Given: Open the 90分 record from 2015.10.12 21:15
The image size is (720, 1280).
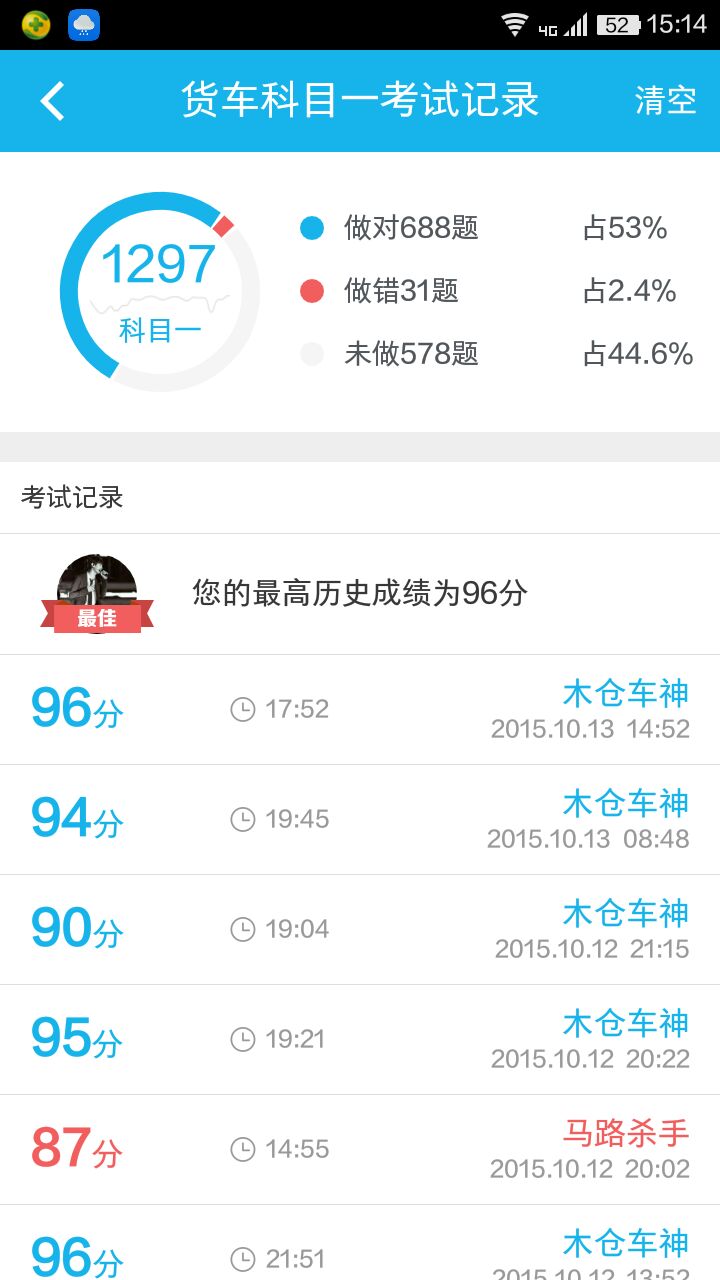Looking at the screenshot, I should click(360, 930).
